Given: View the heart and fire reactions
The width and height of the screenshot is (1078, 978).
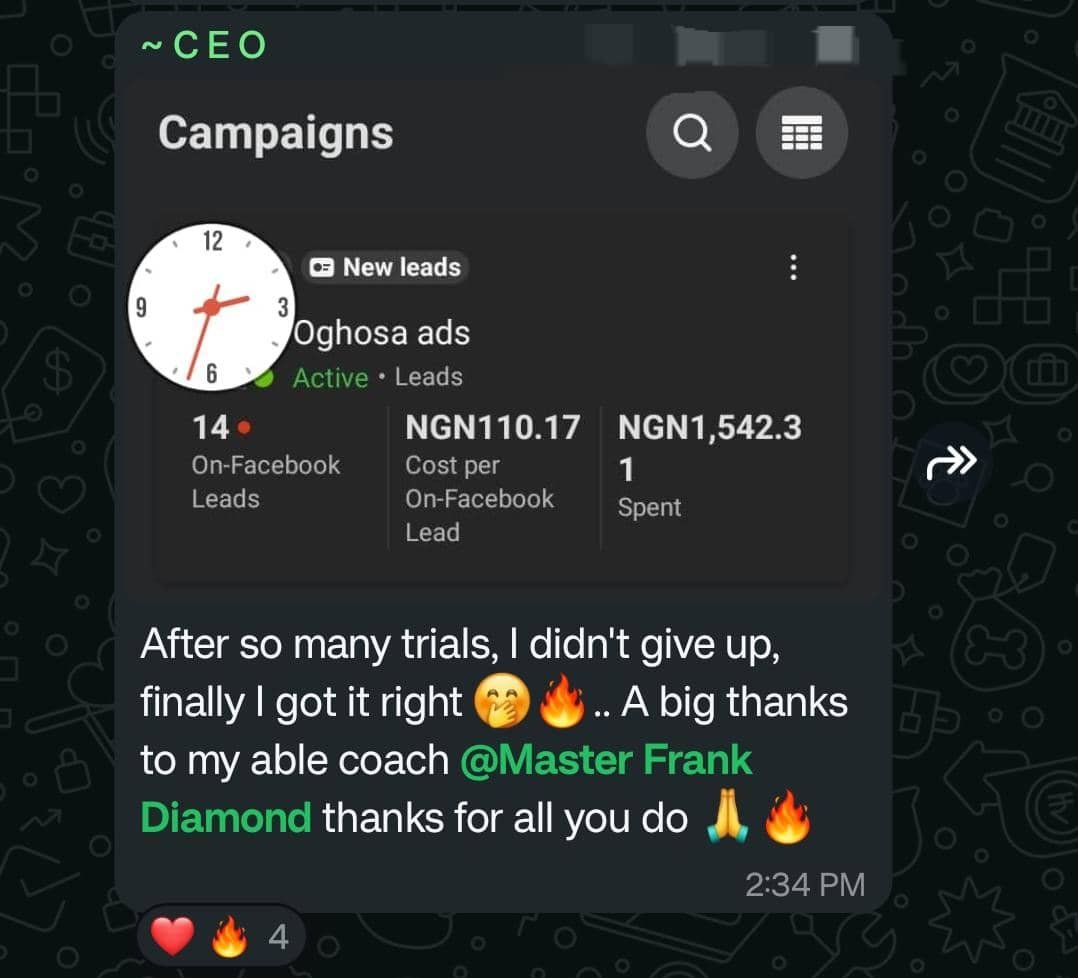Looking at the screenshot, I should pos(219,938).
